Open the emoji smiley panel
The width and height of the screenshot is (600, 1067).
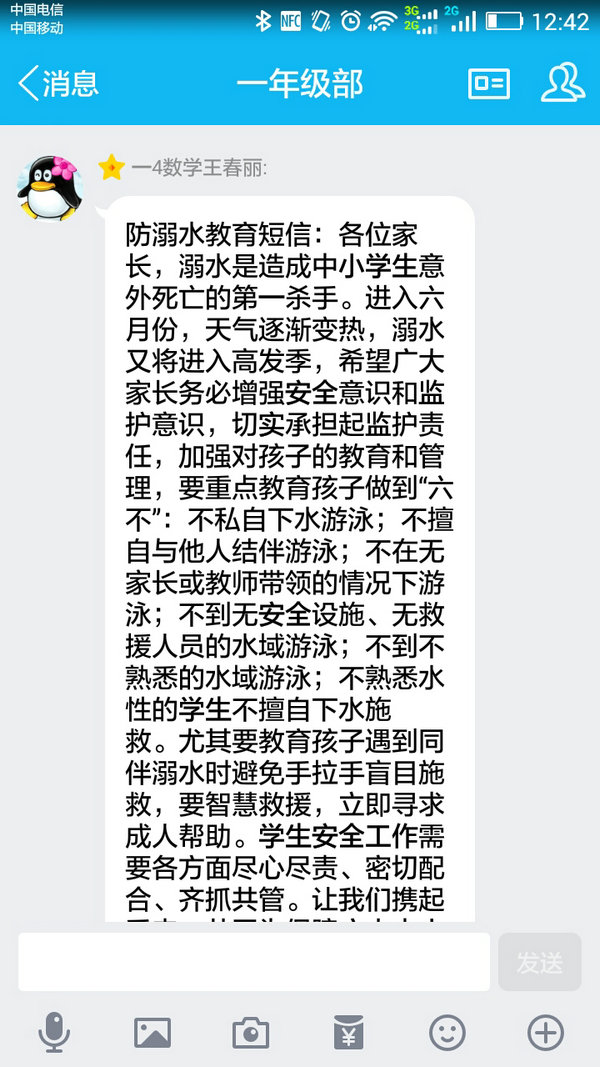(447, 1032)
